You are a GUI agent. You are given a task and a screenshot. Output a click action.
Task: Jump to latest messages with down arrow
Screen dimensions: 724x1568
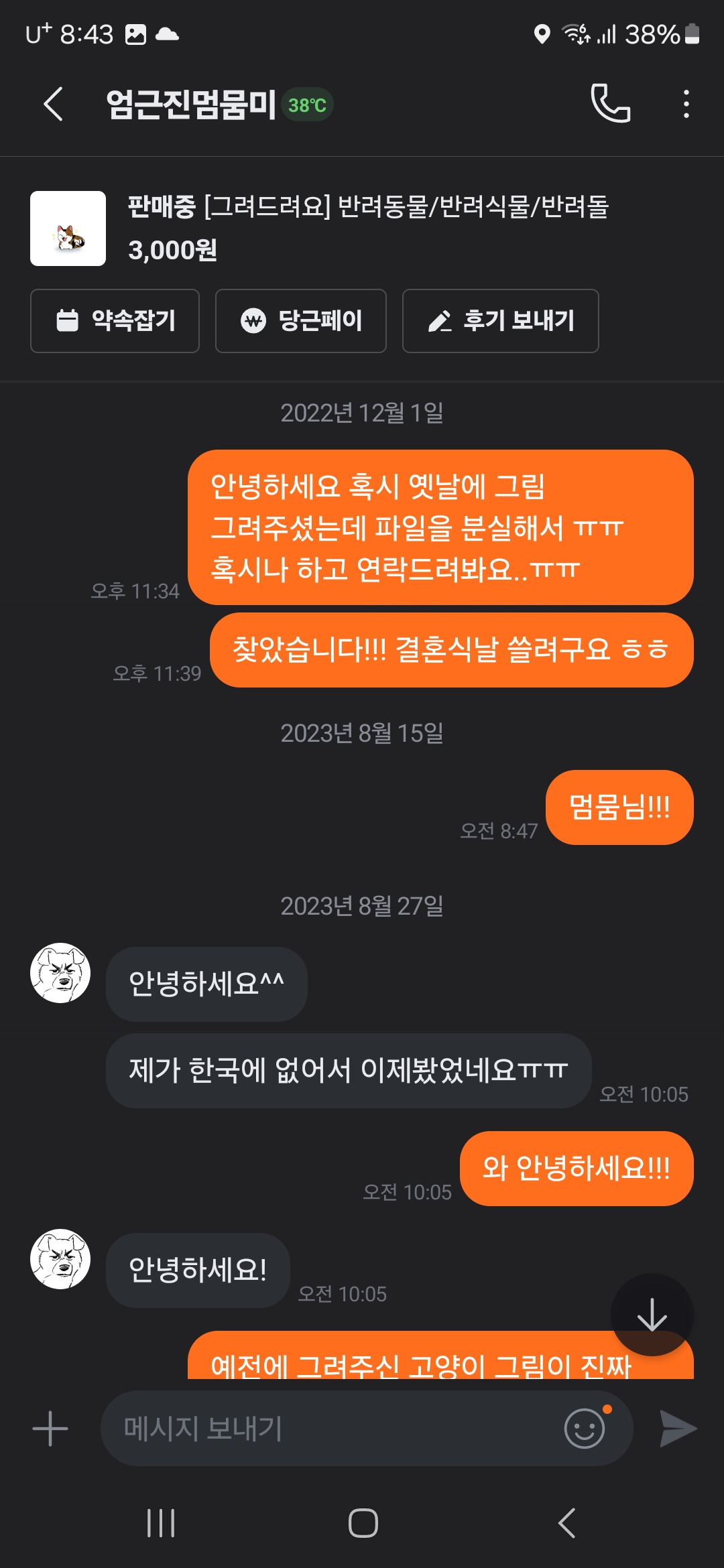652,1315
